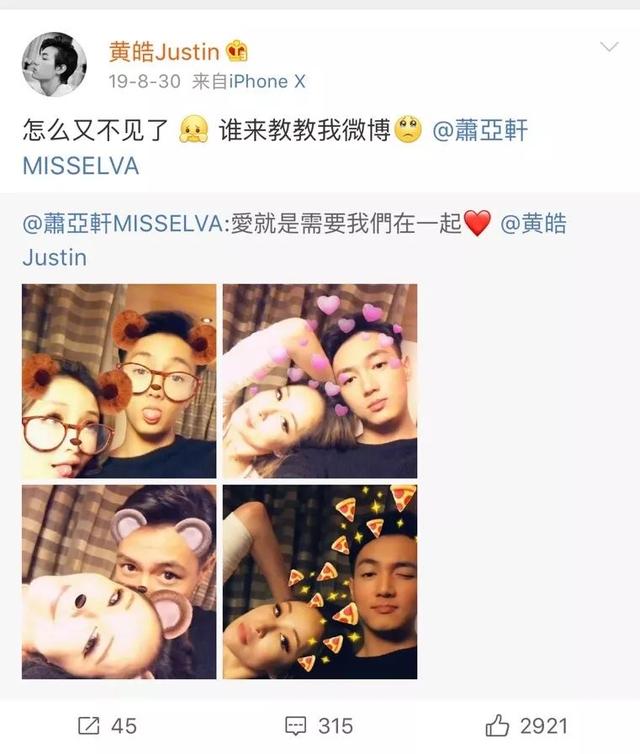Open the @蕭亞軒MISSELVA mention in the post text
This screenshot has height=754, width=640.
pyautogui.click(x=479, y=132)
